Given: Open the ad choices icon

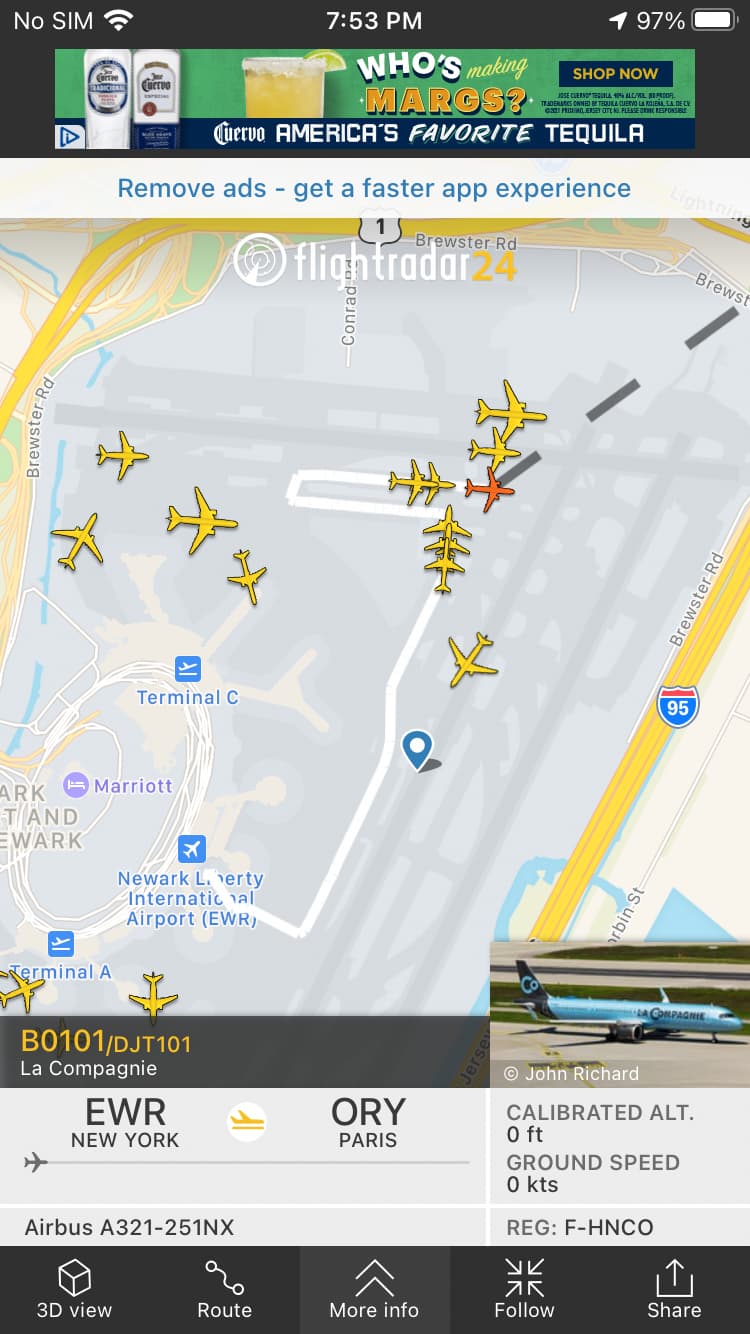Looking at the screenshot, I should click(x=69, y=136).
